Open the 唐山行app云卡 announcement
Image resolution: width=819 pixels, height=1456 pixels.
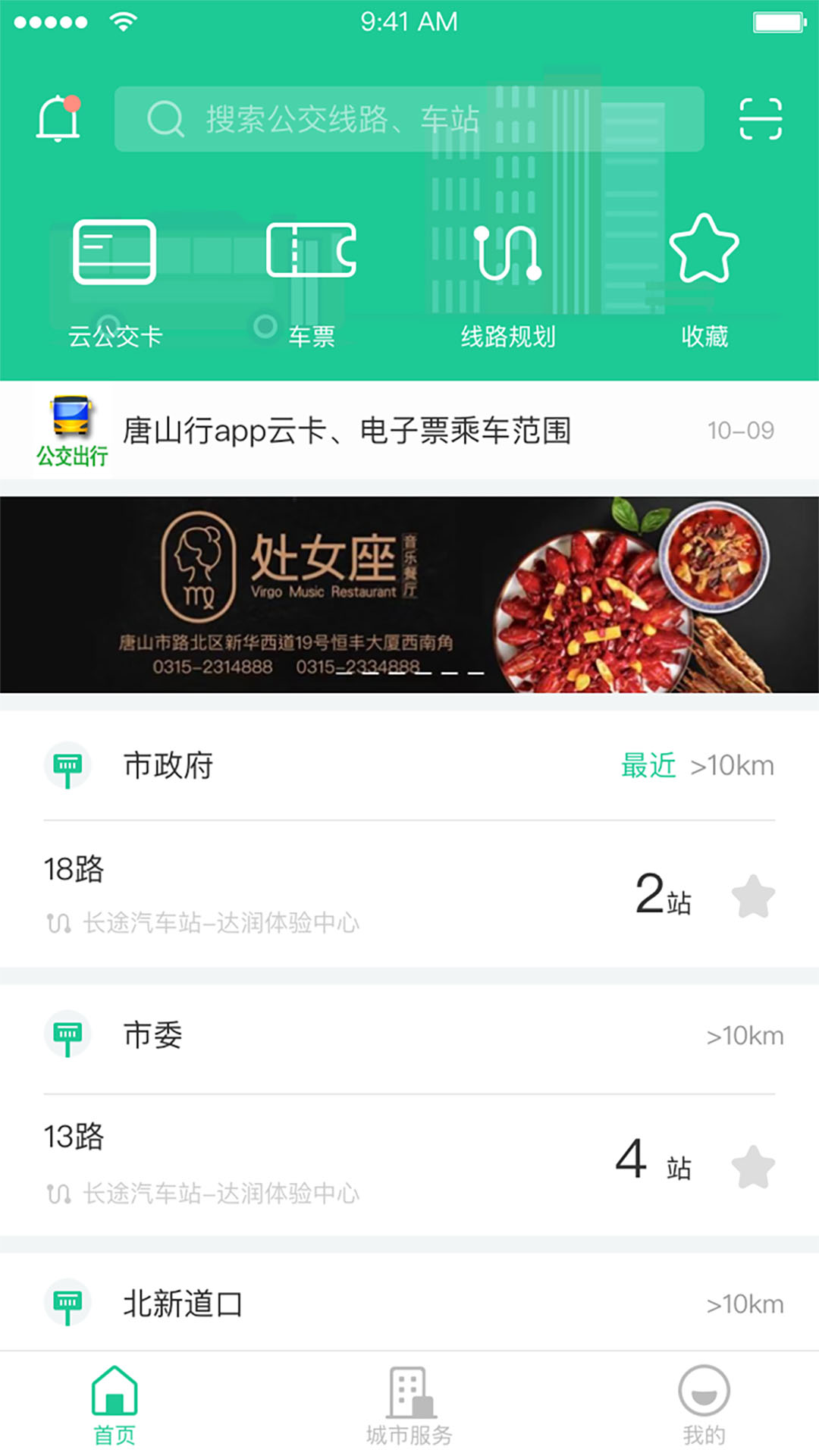point(409,431)
